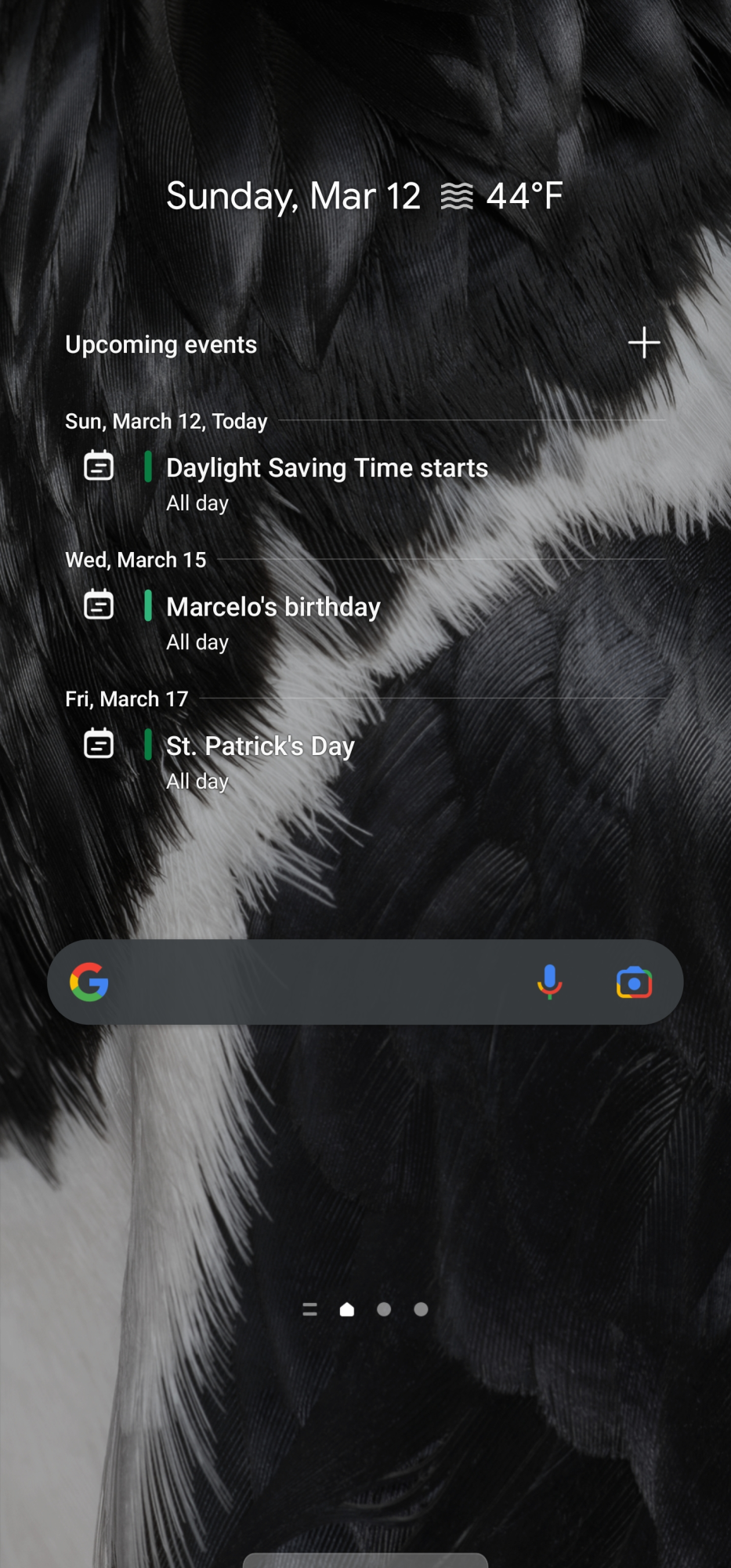The width and height of the screenshot is (731, 1568).
Task: Open Google Lens camera search
Action: [x=634, y=982]
